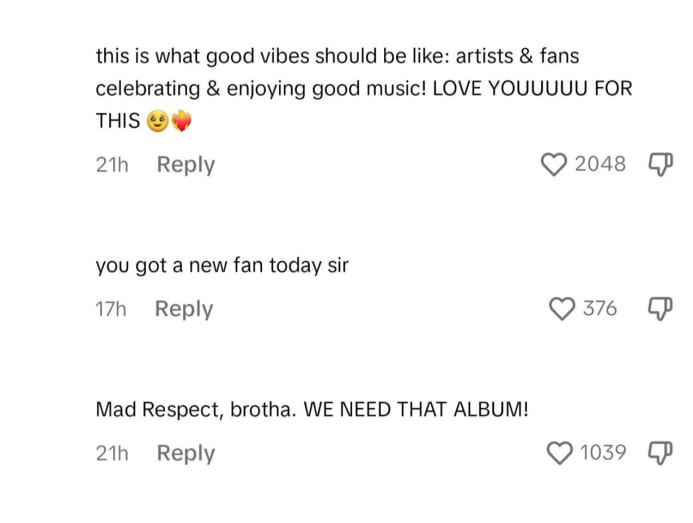The width and height of the screenshot is (693, 523).
Task: Dislike the 'Mad Respect, brotha' comment
Action: (661, 453)
